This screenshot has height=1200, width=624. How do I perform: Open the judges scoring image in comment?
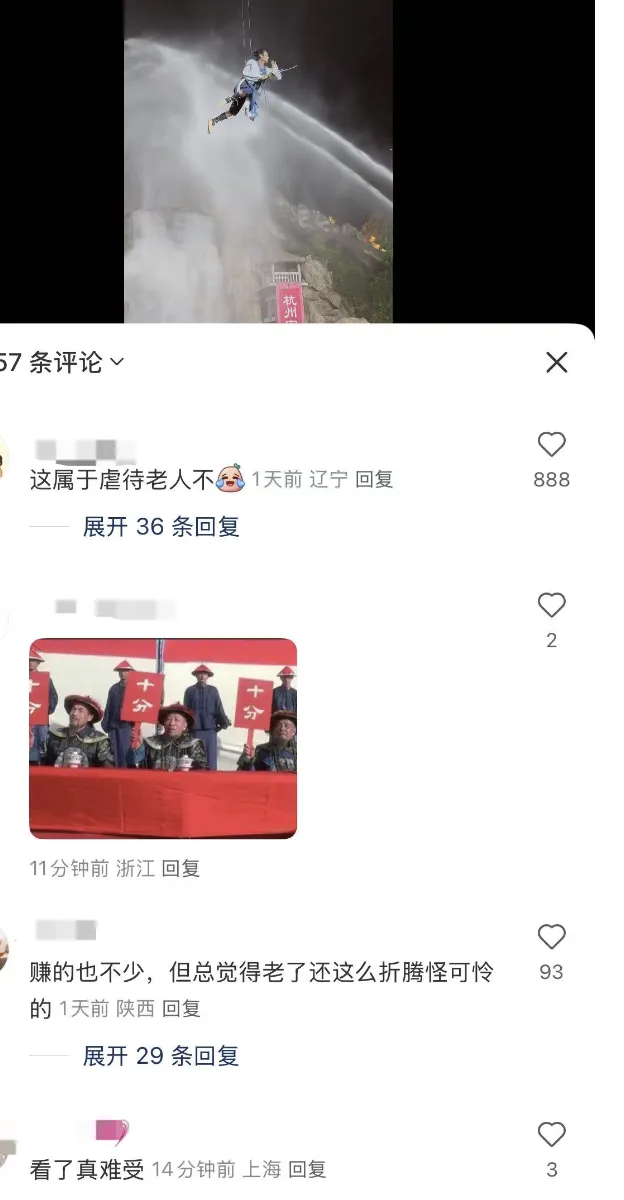pos(163,738)
